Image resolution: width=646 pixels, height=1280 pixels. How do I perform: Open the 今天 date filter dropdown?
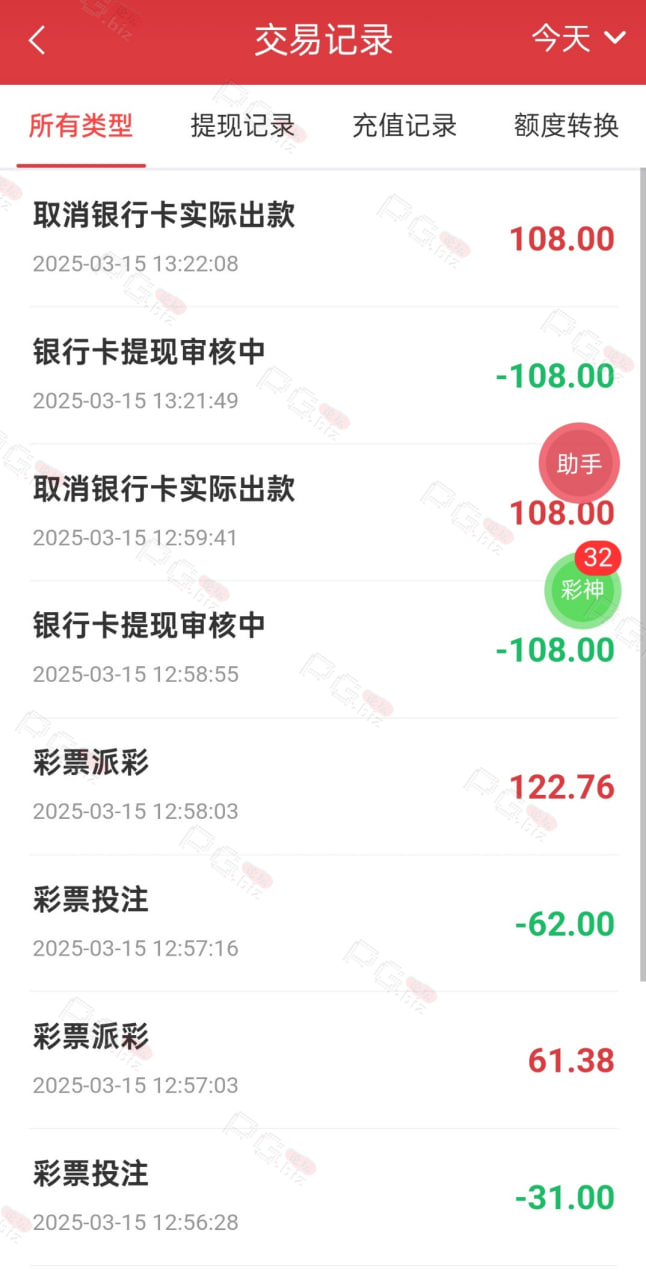578,39
